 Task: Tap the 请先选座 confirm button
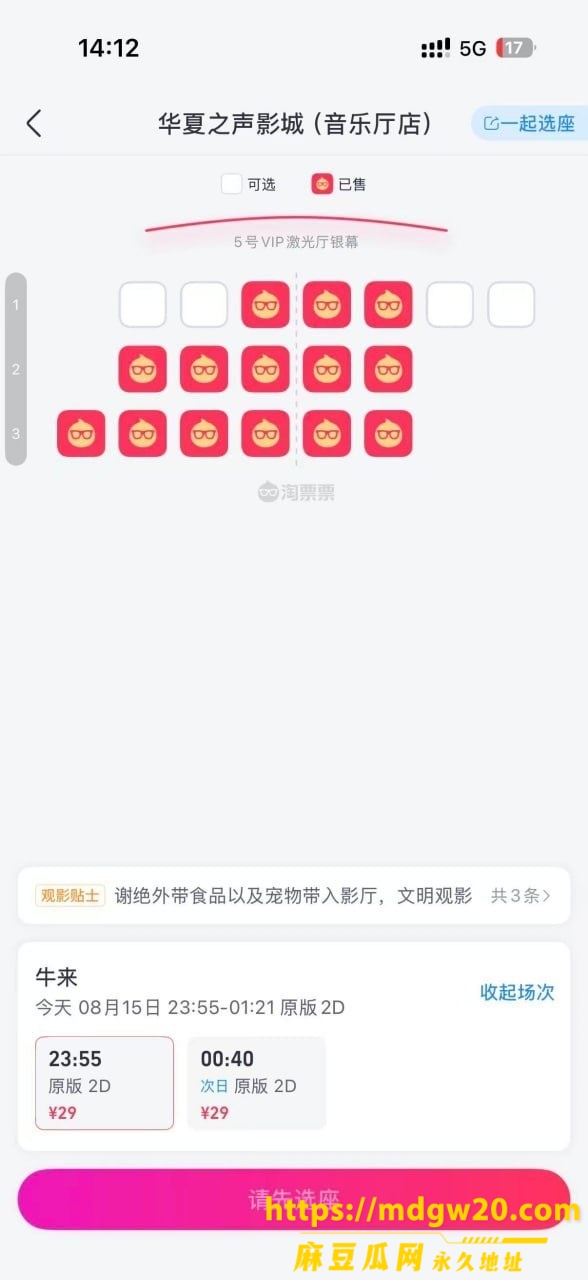pos(294,1199)
